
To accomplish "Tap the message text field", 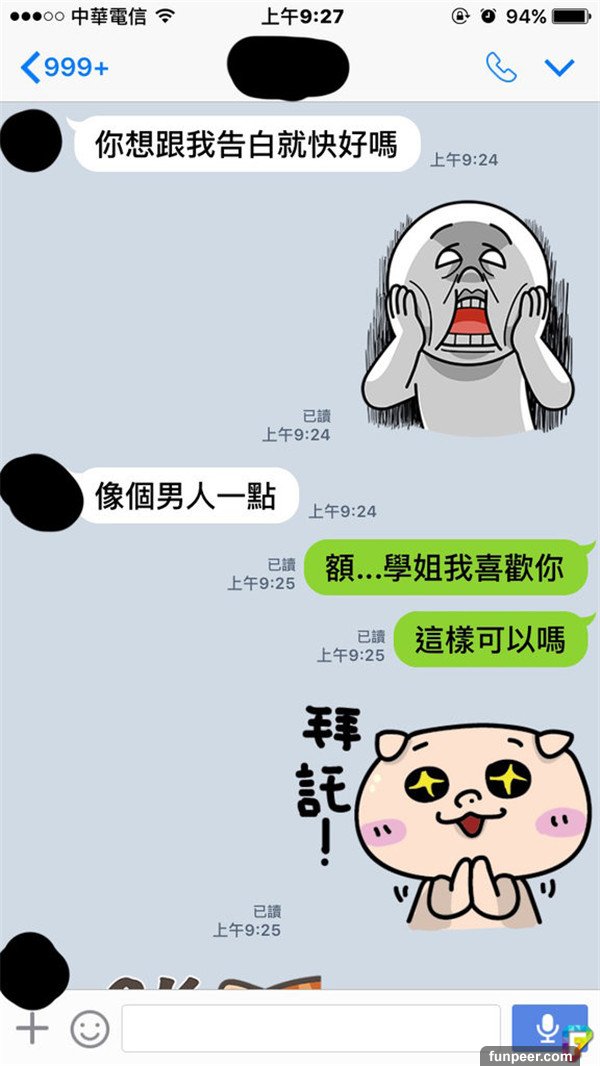I will point(310,1028).
